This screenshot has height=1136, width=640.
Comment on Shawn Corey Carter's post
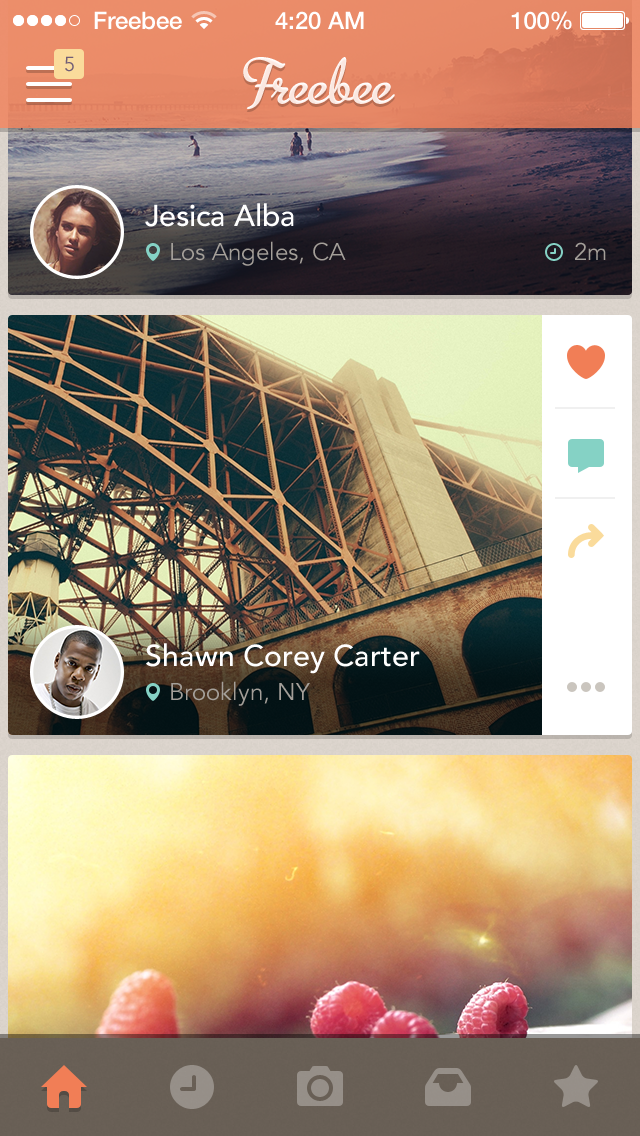click(x=586, y=454)
